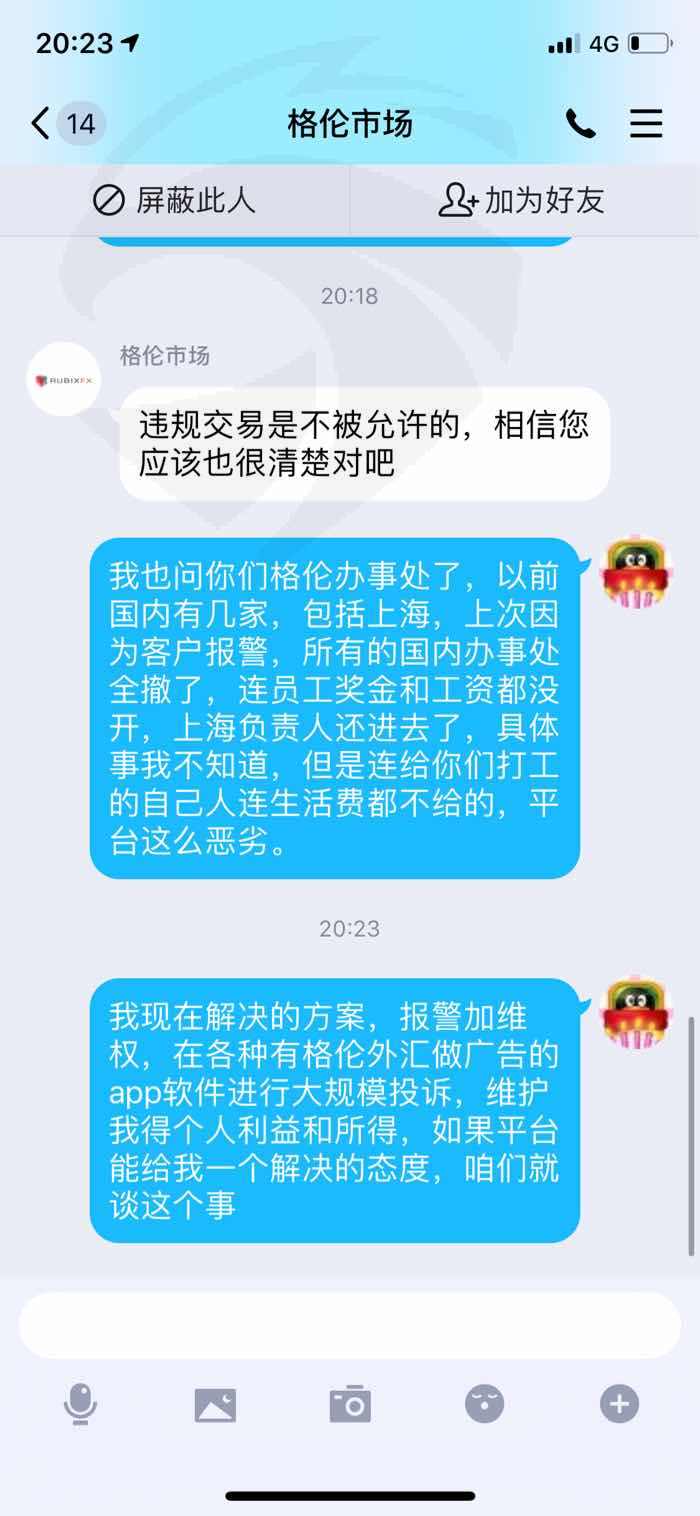Open the plus menu for more options
The width and height of the screenshot is (700, 1516).
tap(619, 1405)
